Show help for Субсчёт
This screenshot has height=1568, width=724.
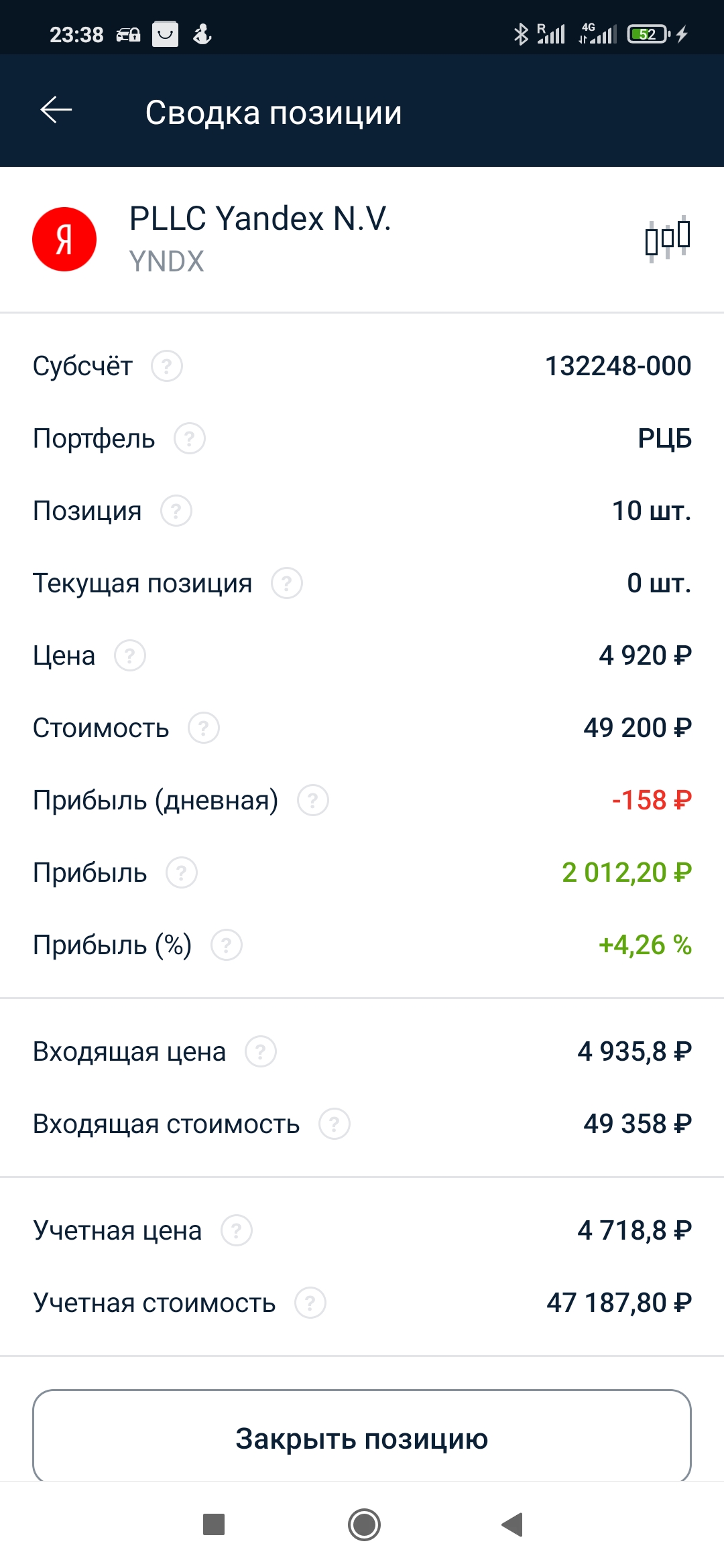tap(167, 367)
